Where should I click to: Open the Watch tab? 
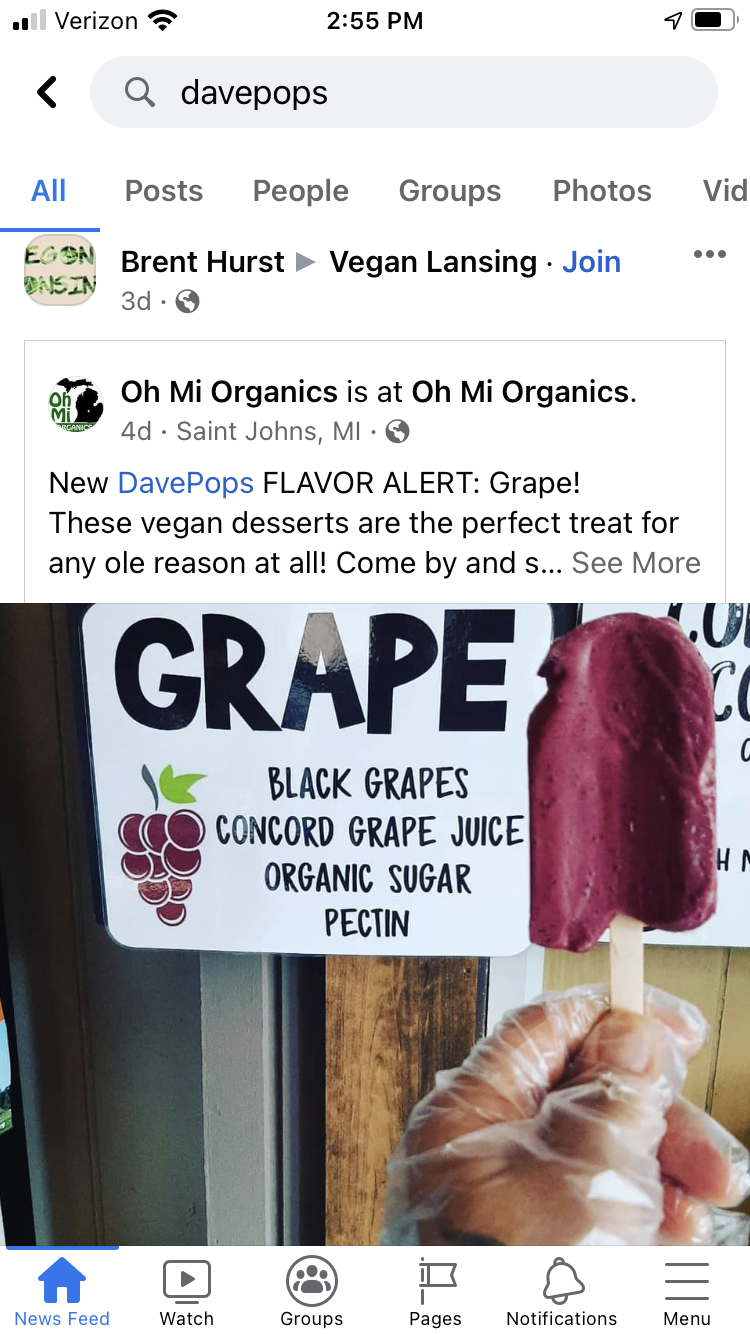pyautogui.click(x=187, y=1292)
